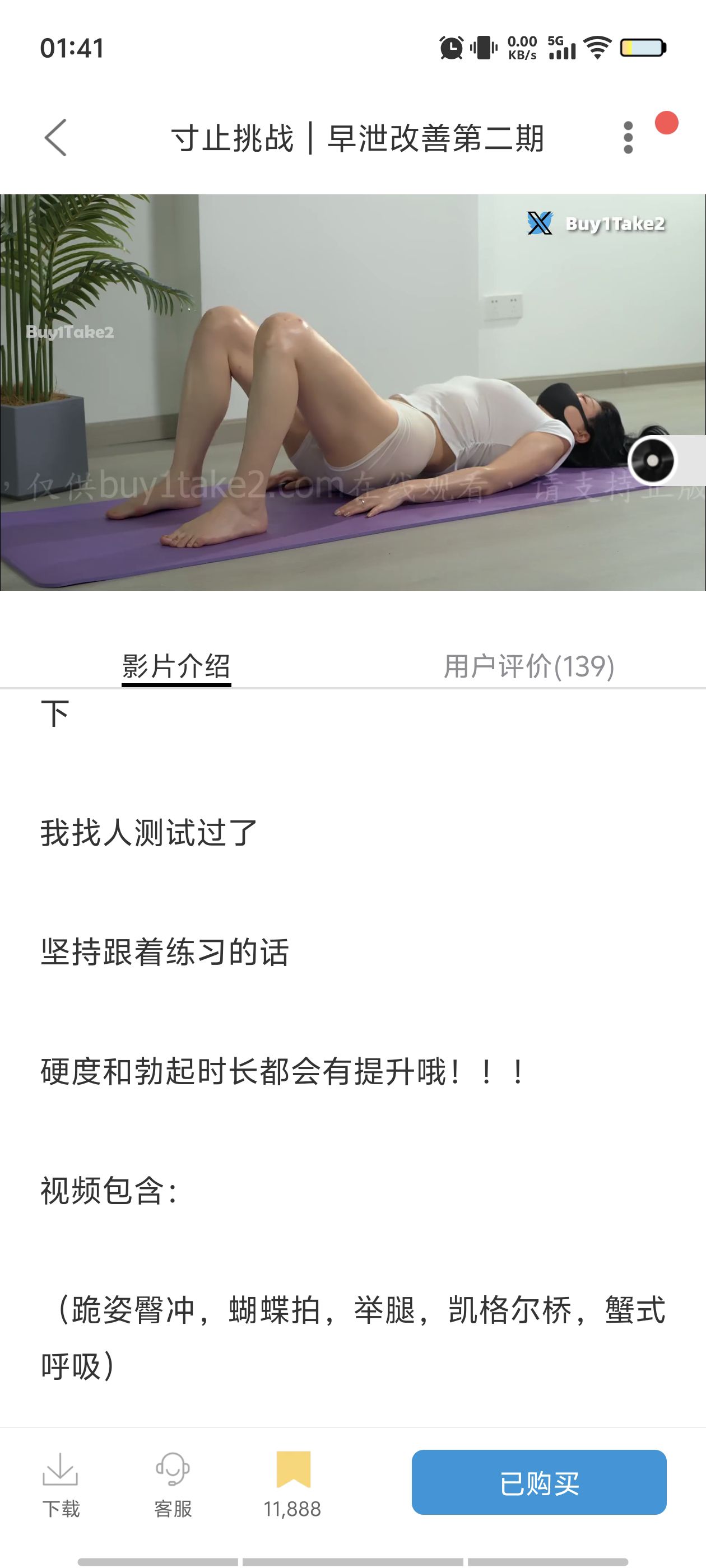Tap 下载 to download the video
Image resolution: width=706 pixels, height=1568 pixels.
point(61,1485)
